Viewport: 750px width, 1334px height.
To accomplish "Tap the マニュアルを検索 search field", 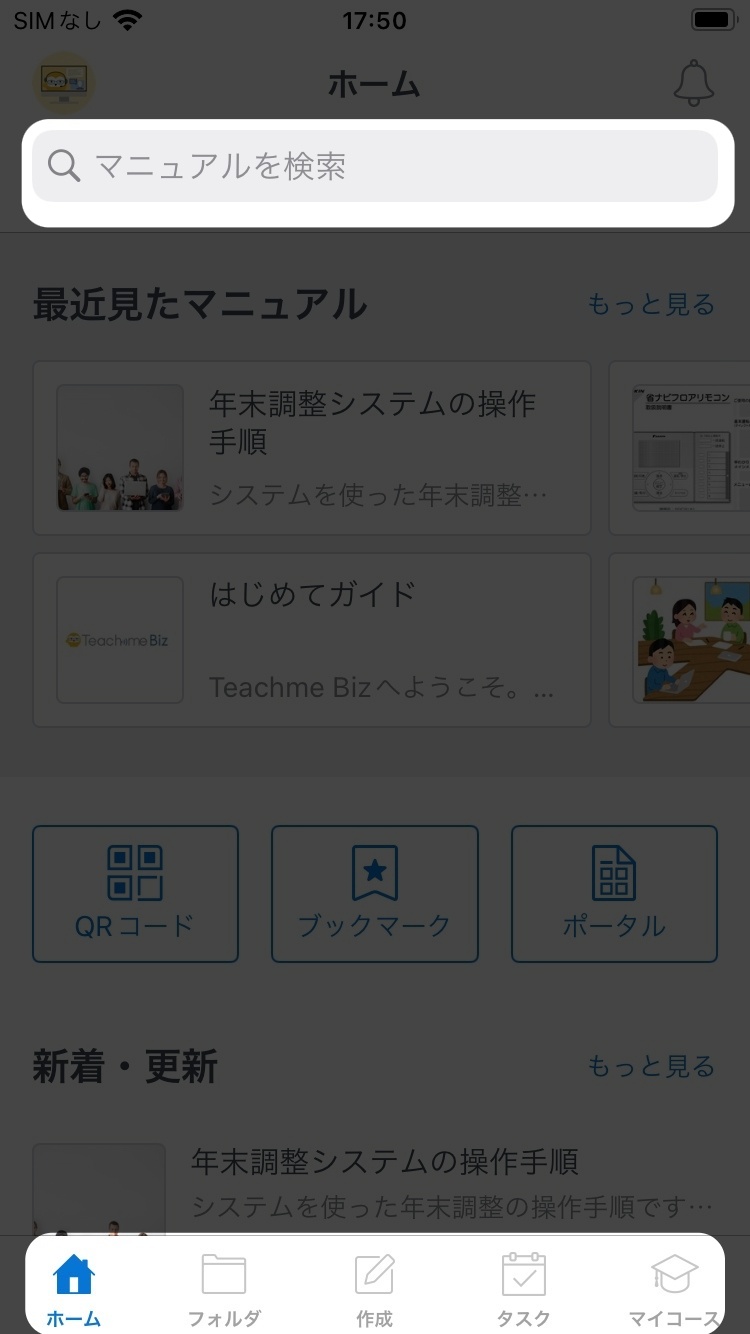I will click(x=375, y=166).
